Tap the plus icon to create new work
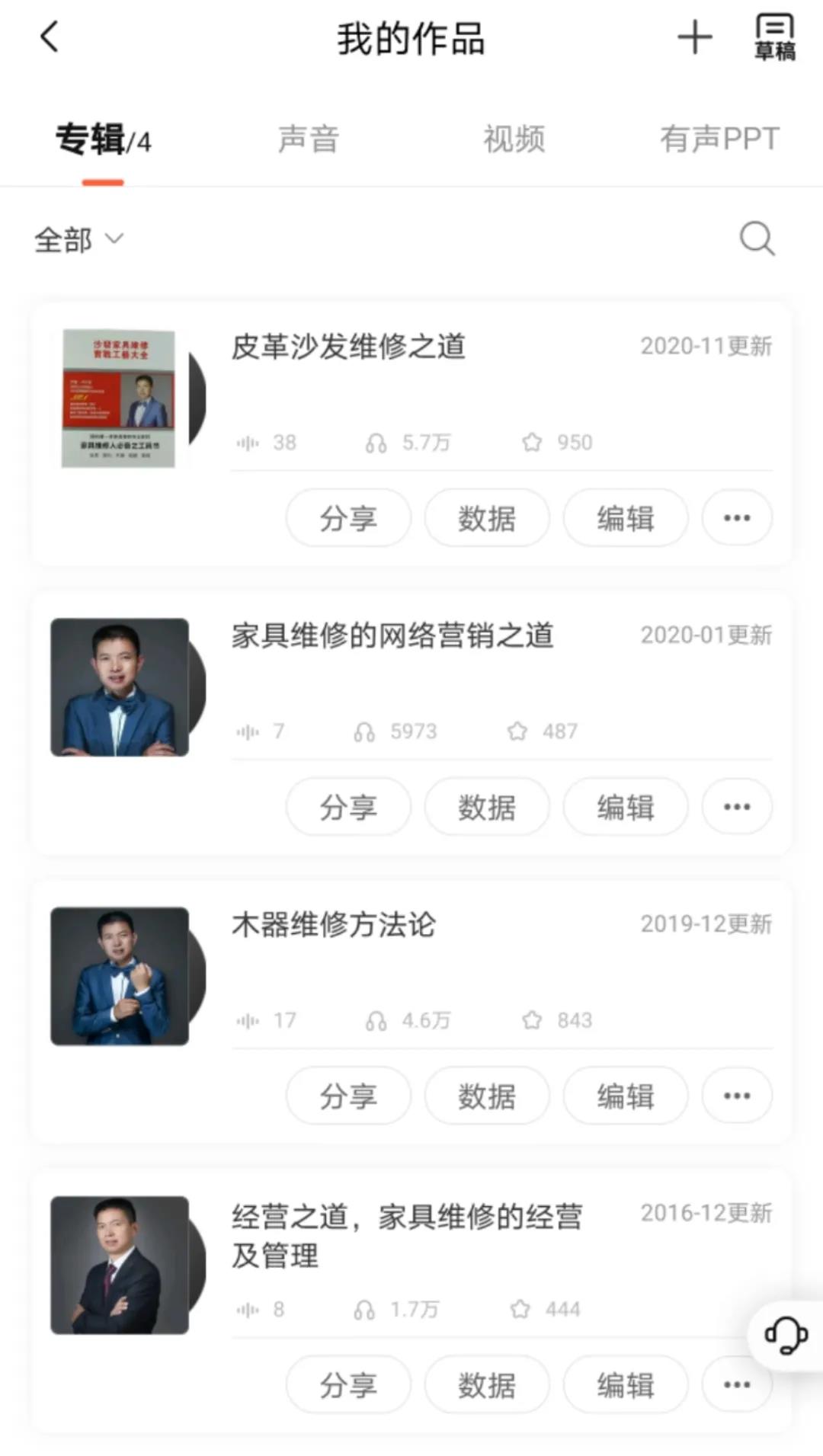This screenshot has width=823, height=1456. click(694, 37)
